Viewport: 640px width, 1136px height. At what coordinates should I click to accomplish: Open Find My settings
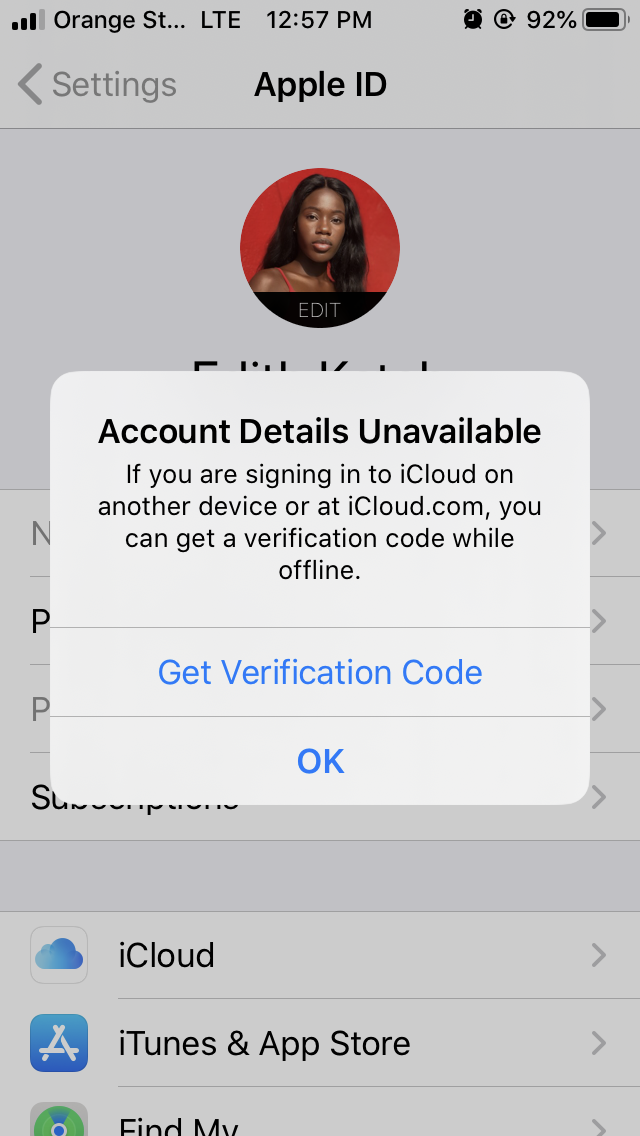320,1122
